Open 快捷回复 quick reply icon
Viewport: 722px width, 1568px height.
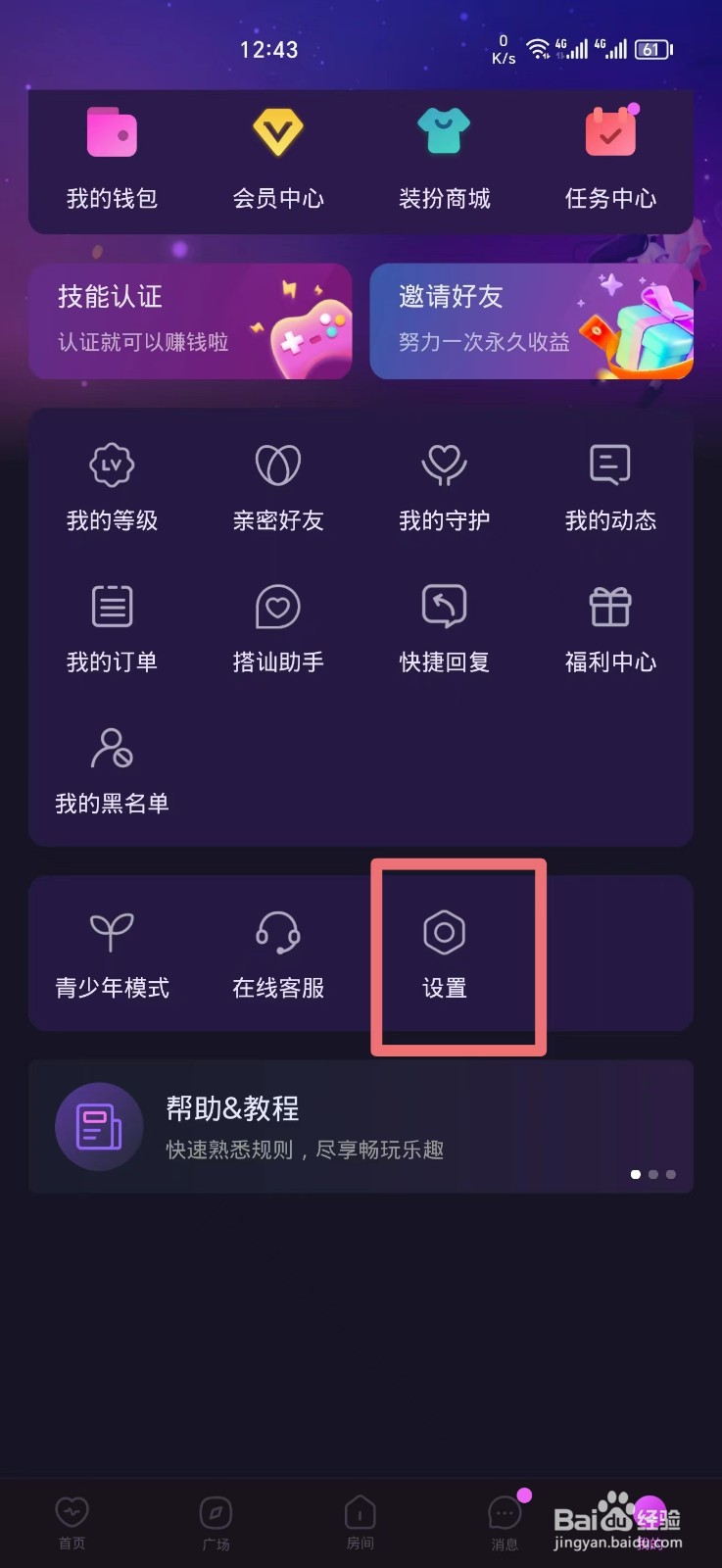coord(444,627)
